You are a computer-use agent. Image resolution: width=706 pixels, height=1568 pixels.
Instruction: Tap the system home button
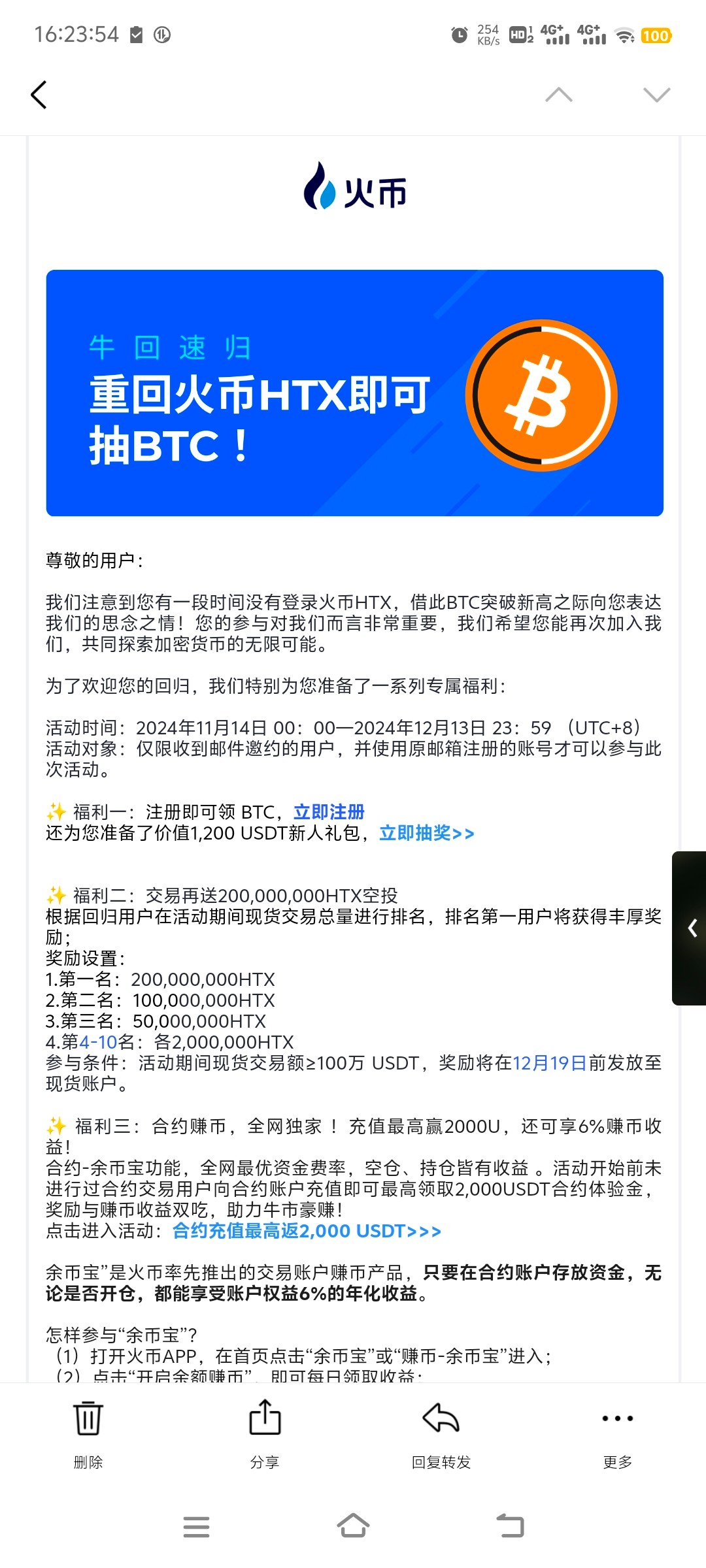353,1526
